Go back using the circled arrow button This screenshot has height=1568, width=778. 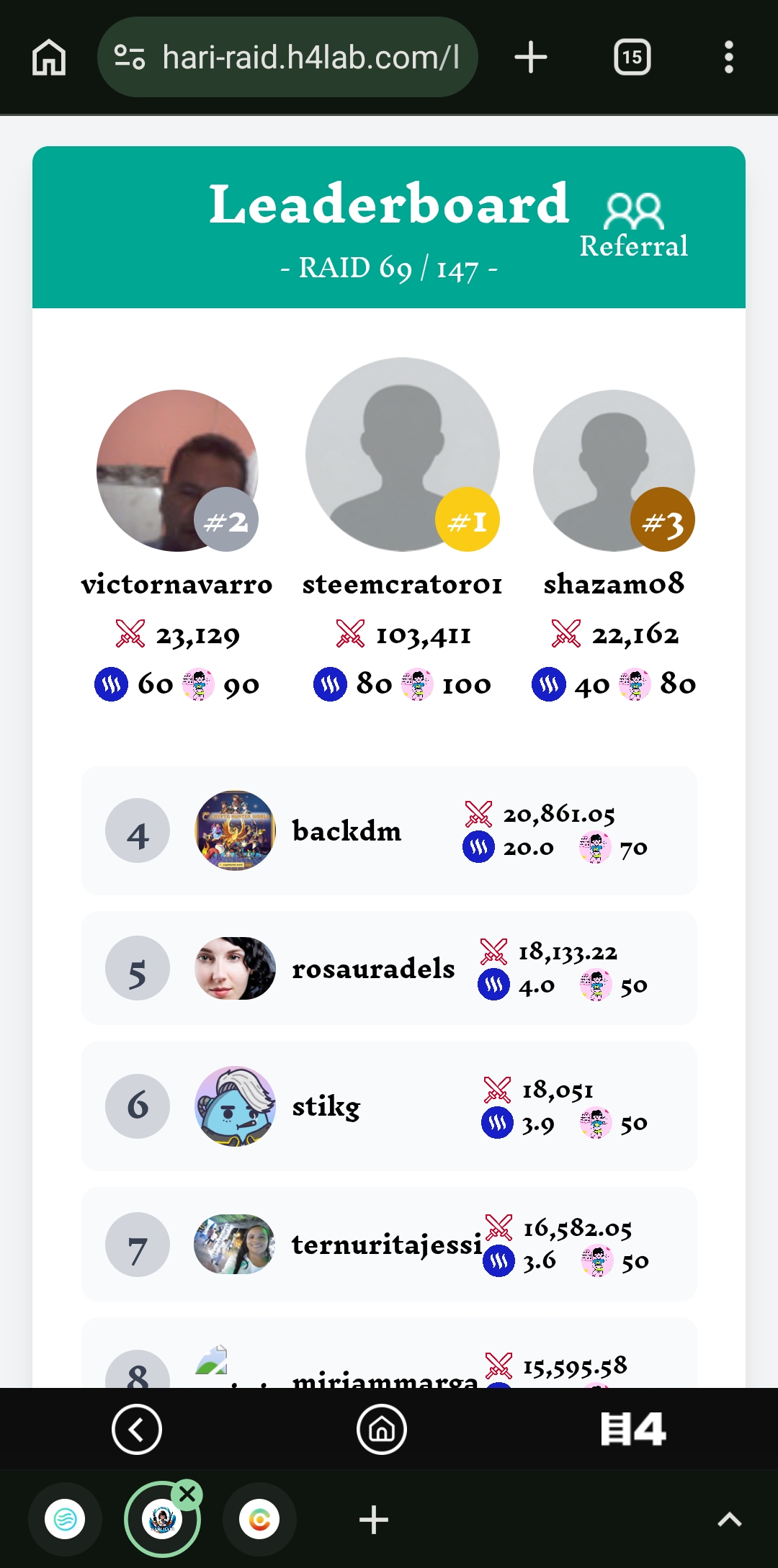click(x=137, y=1429)
